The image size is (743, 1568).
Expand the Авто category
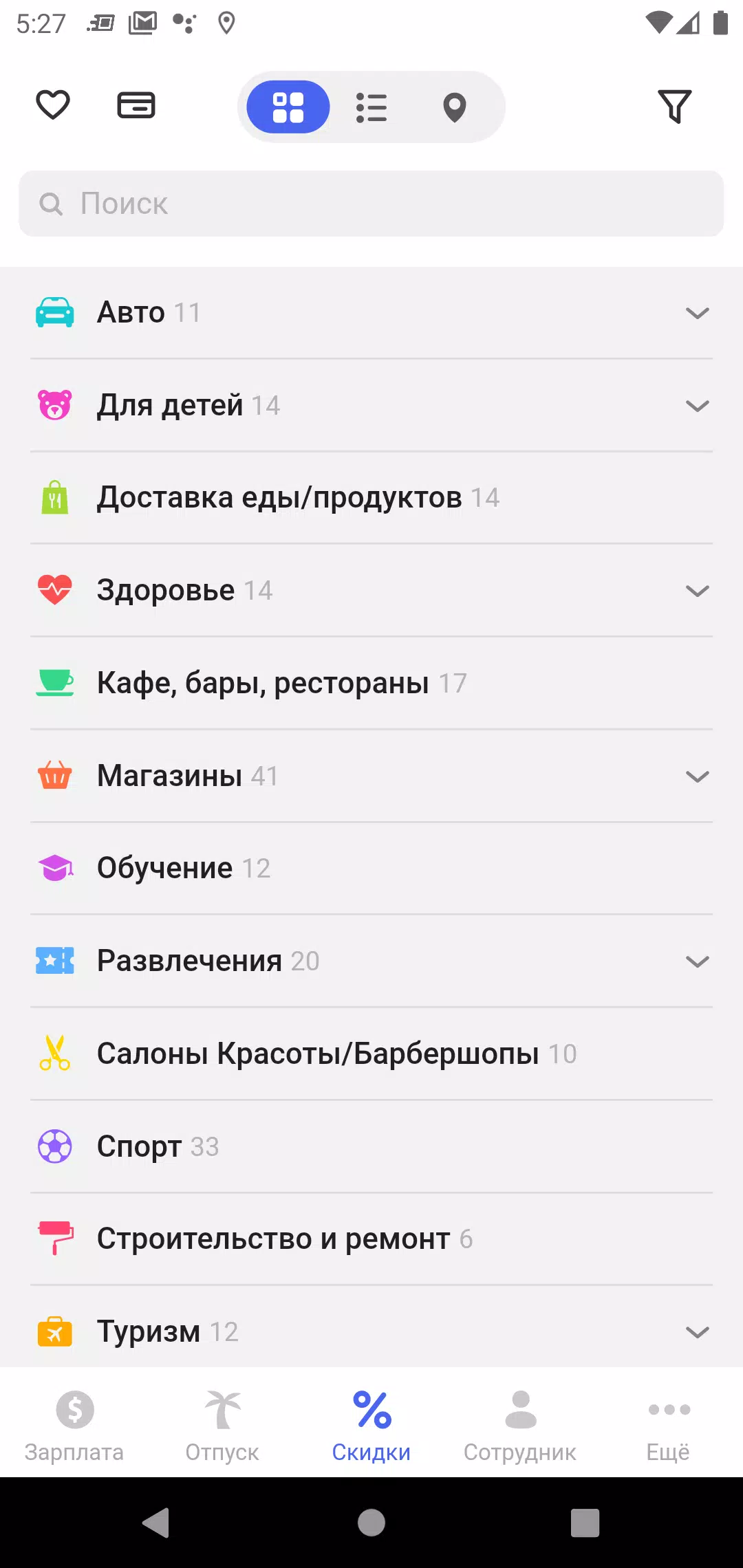tap(371, 313)
